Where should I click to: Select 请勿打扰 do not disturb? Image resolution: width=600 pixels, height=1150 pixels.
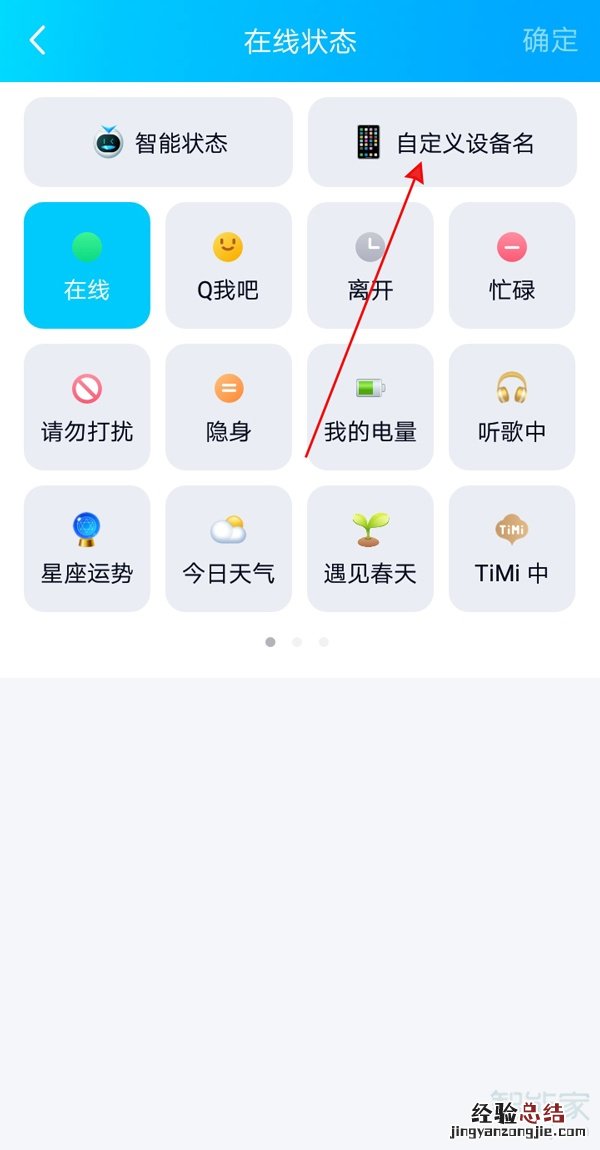point(87,407)
